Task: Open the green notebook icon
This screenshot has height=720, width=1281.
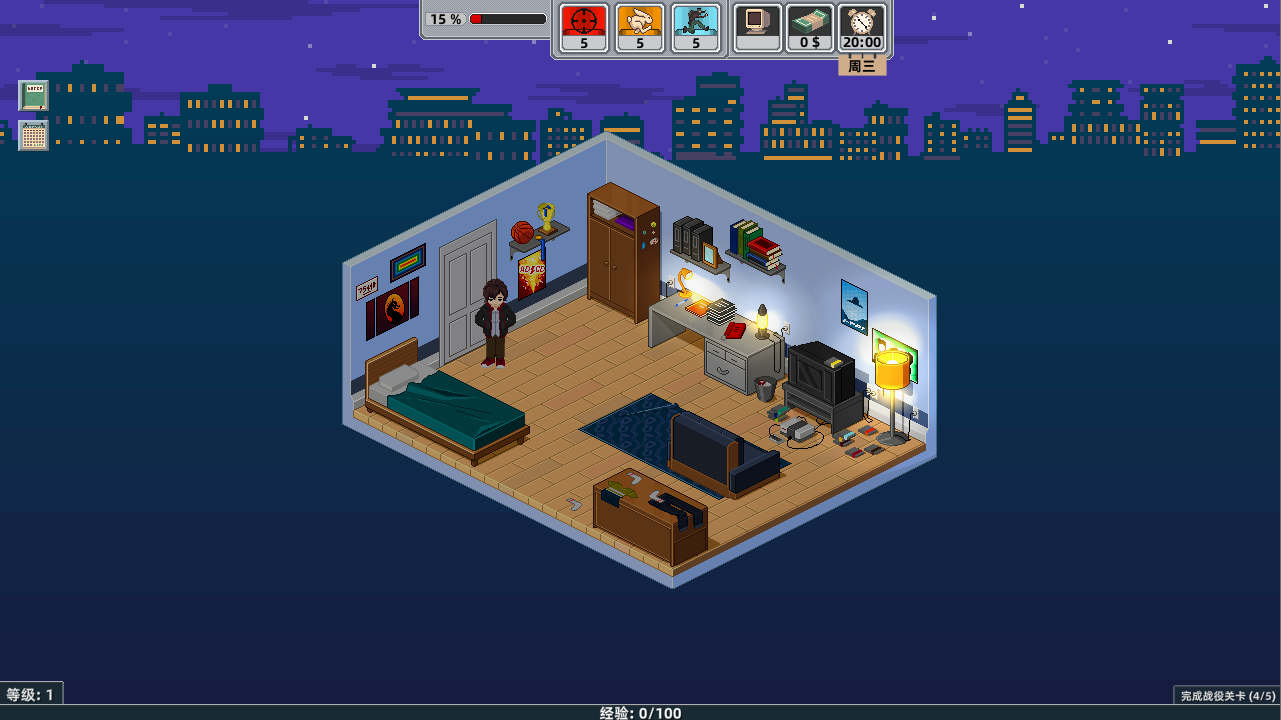Action: tap(34, 96)
